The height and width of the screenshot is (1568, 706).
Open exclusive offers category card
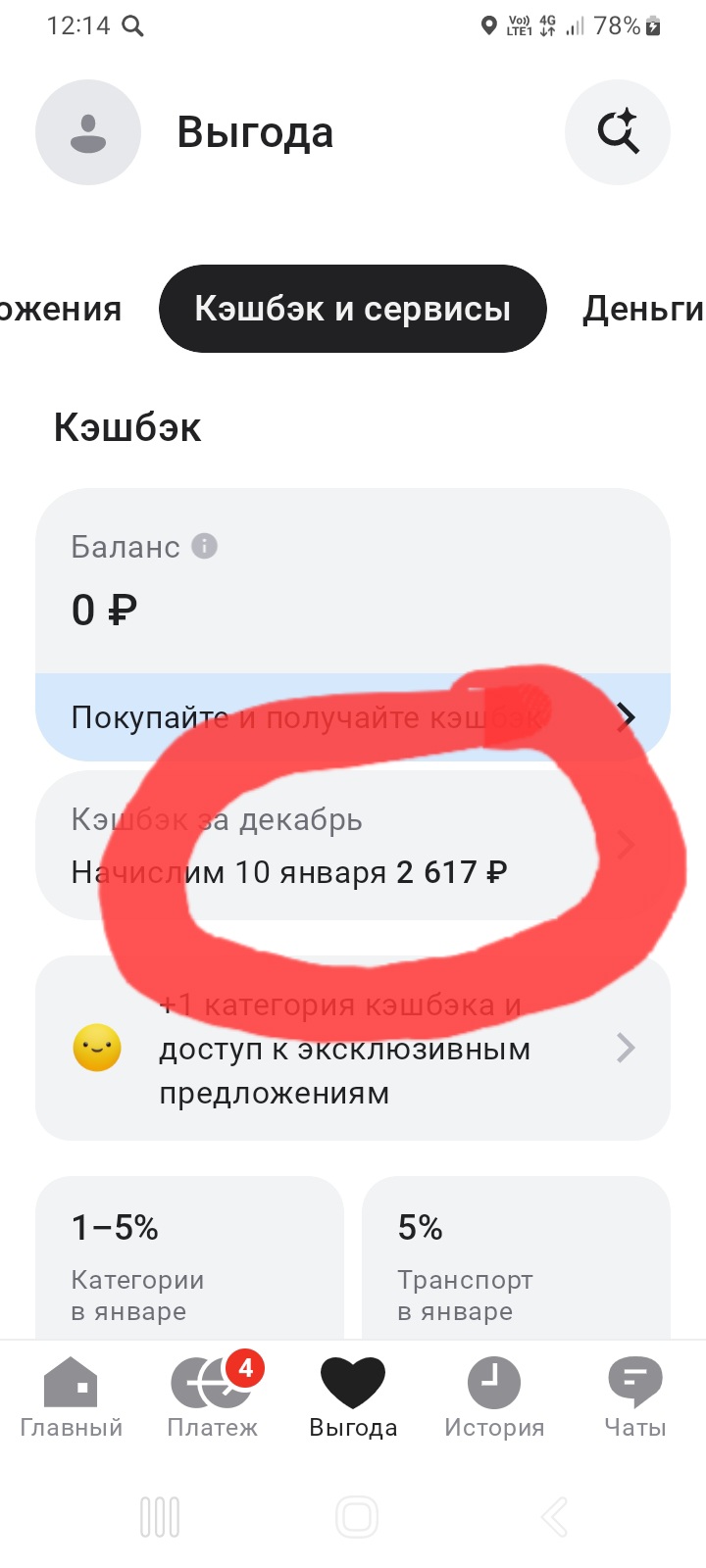tap(353, 1048)
